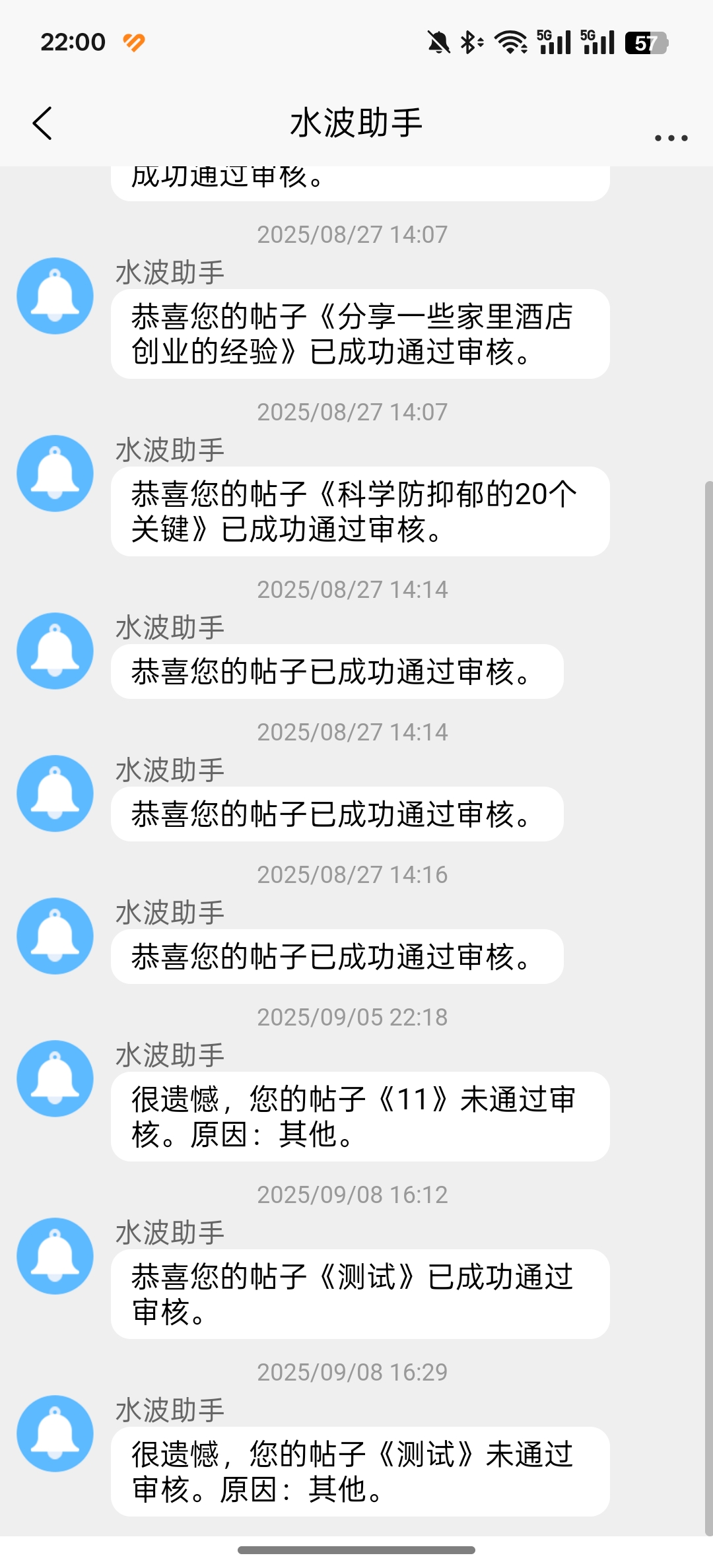Screen dimensions: 713x1568
Task: Tap the bell avatar next to the last rejection message
Action: [x=55, y=1432]
